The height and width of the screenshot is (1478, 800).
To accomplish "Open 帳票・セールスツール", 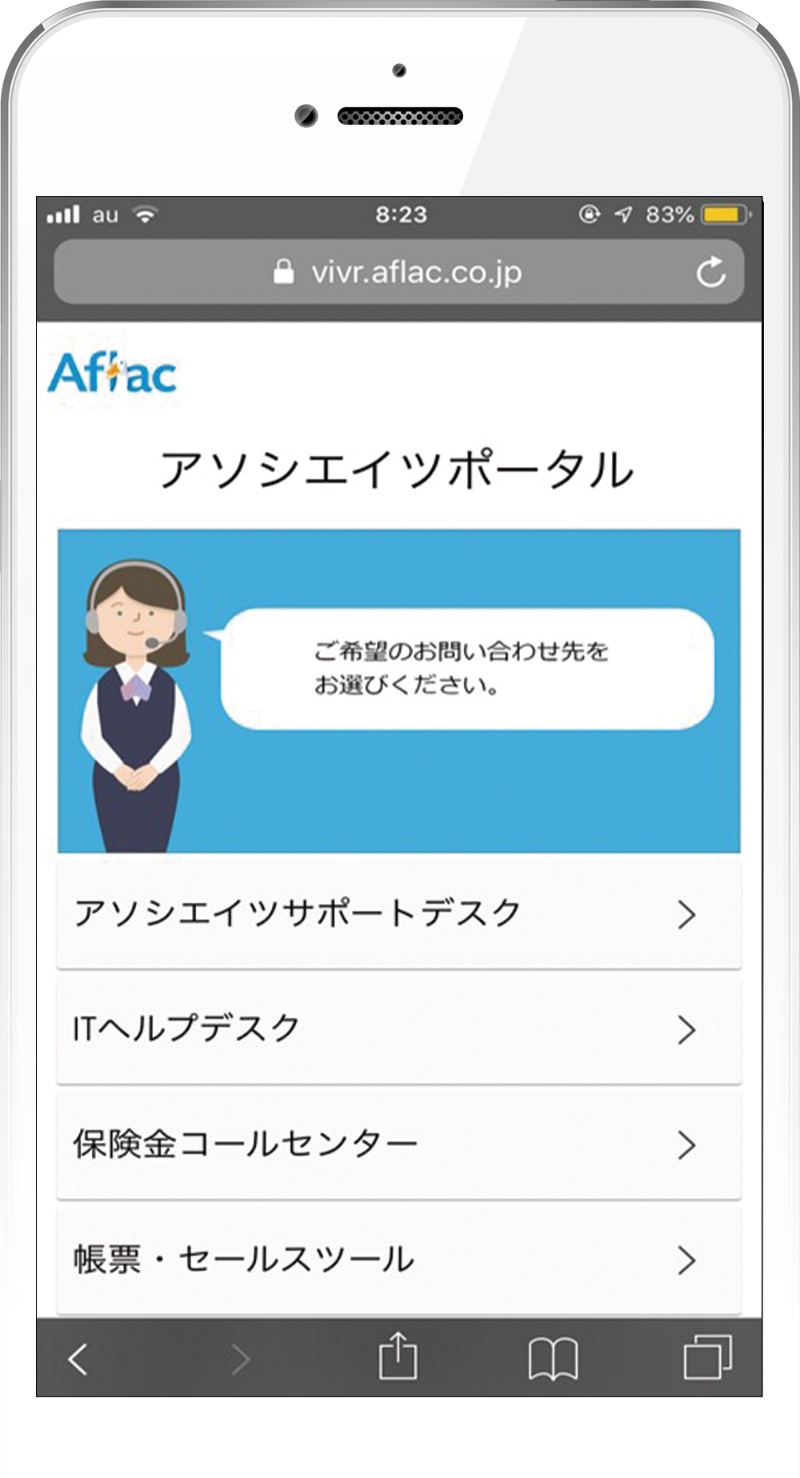I will coord(398,1259).
